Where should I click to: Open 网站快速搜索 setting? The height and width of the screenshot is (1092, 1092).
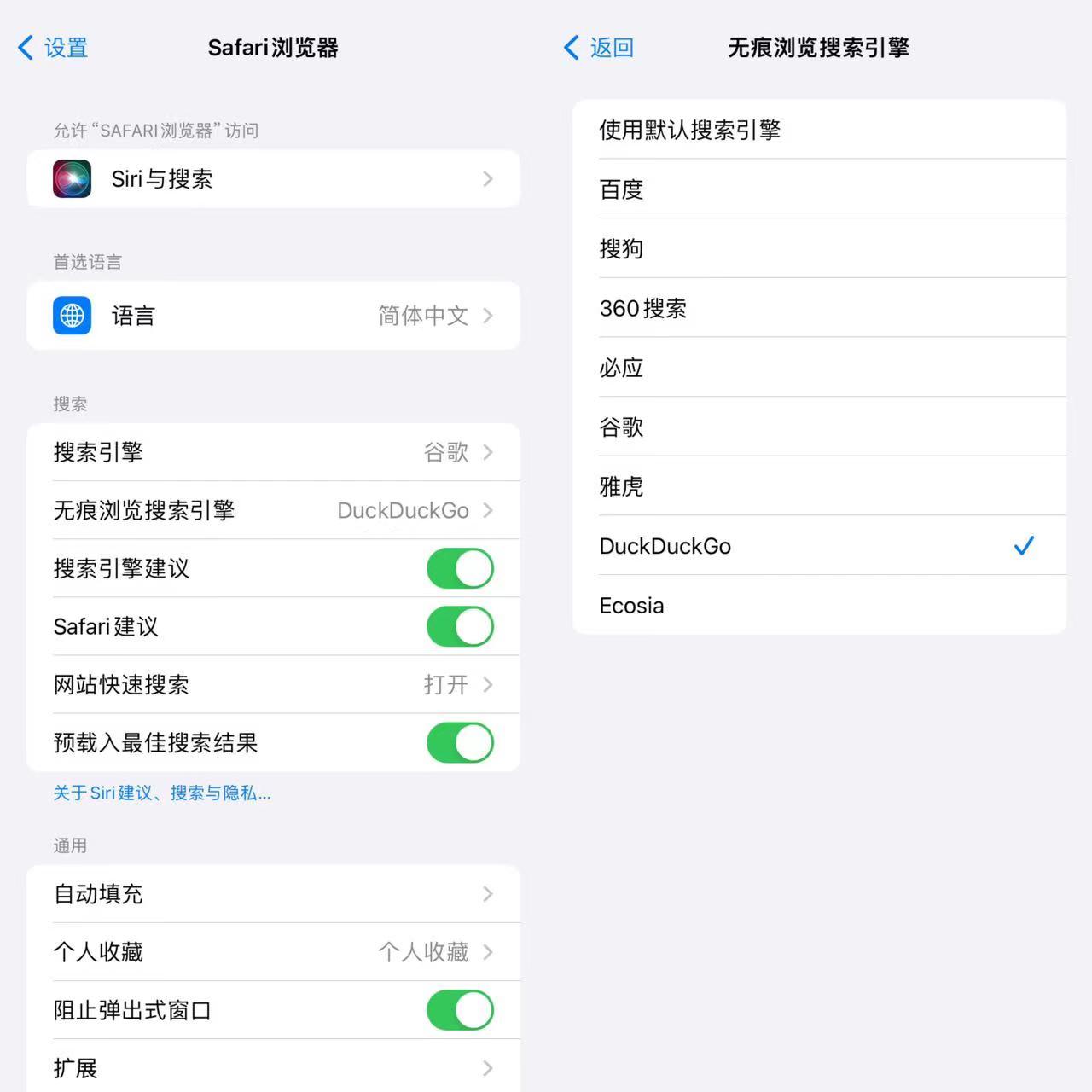273,684
